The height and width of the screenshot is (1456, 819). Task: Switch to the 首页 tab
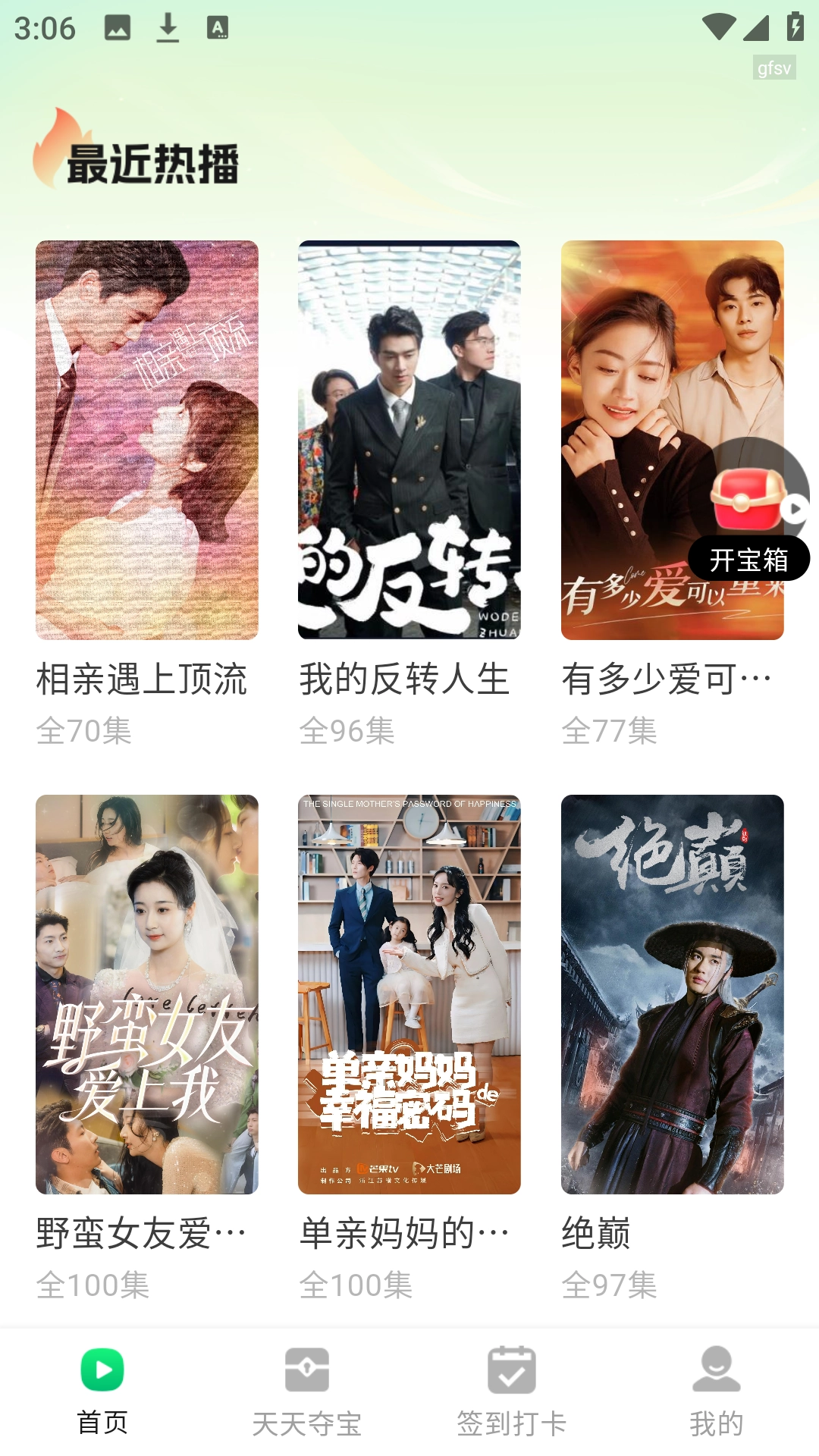pyautogui.click(x=102, y=1391)
